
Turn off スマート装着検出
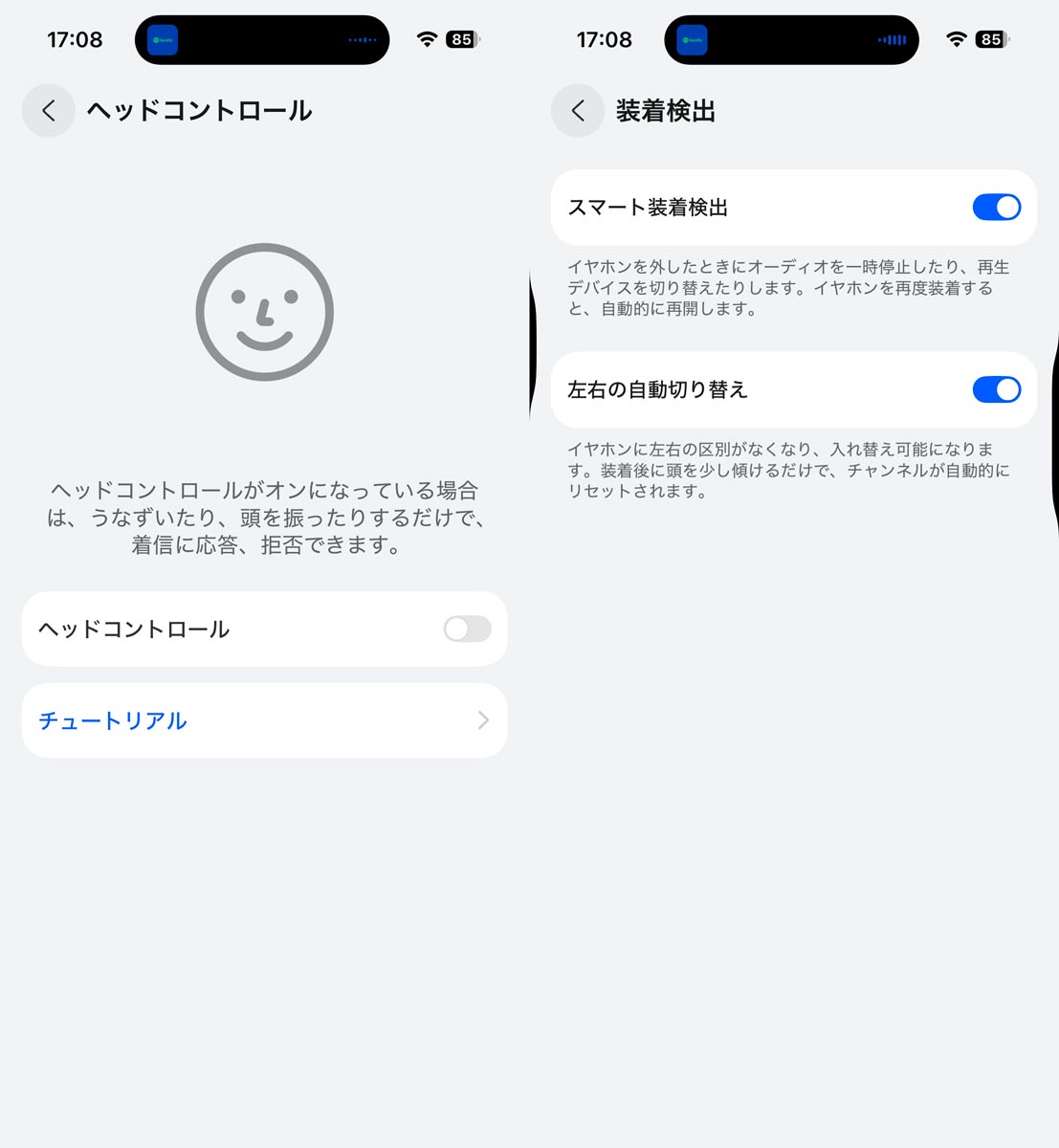click(996, 208)
